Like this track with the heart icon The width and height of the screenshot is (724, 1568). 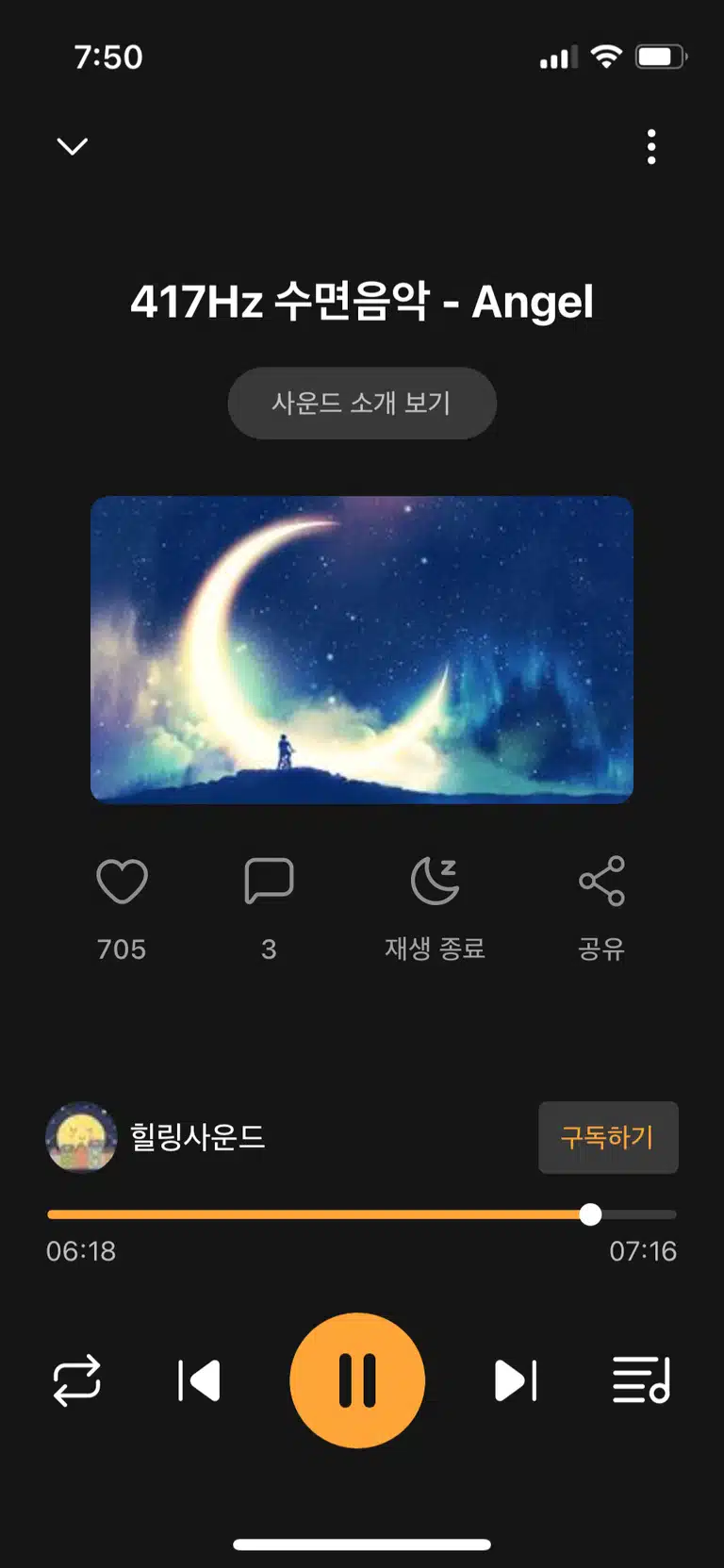(x=122, y=882)
